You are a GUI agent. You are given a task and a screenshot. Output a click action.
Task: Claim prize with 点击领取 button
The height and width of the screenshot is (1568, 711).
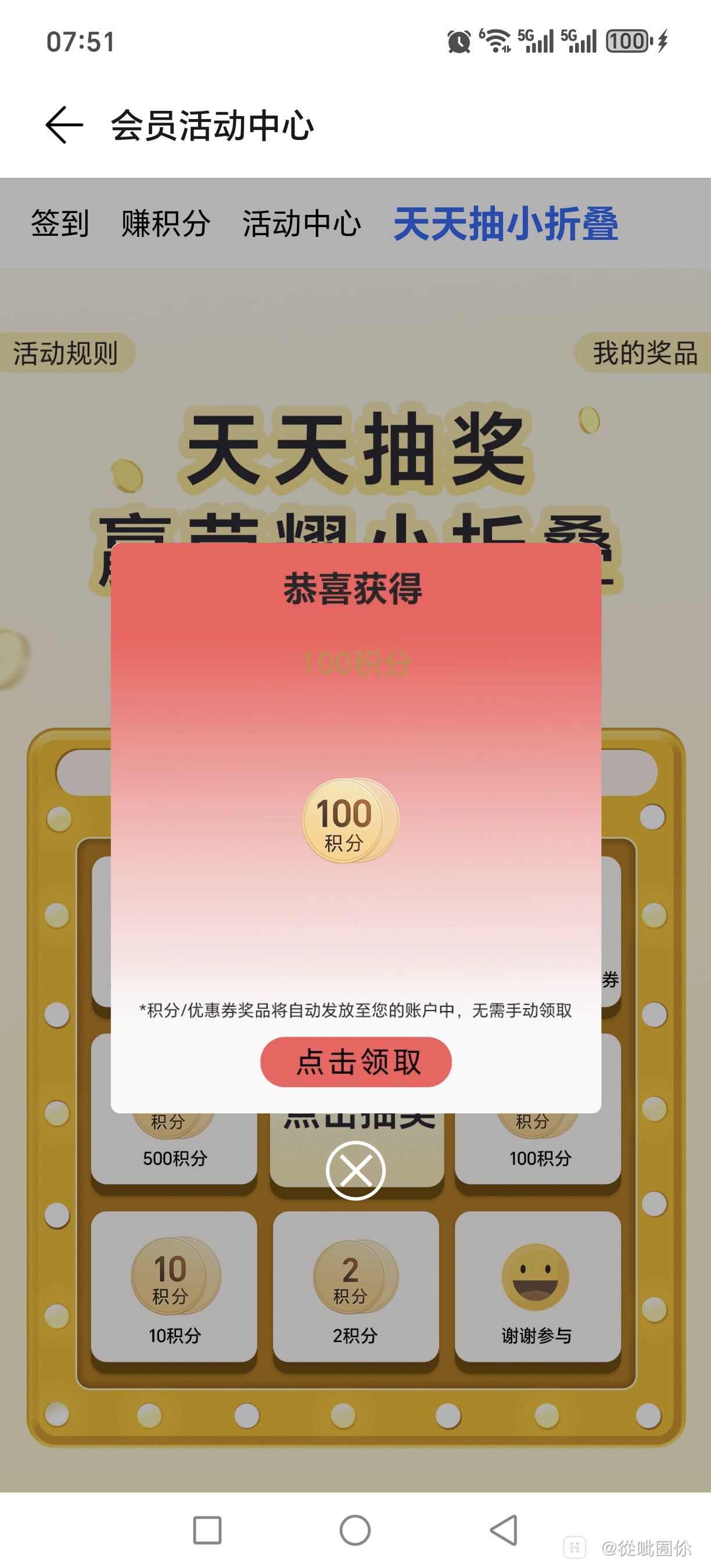tap(356, 1062)
